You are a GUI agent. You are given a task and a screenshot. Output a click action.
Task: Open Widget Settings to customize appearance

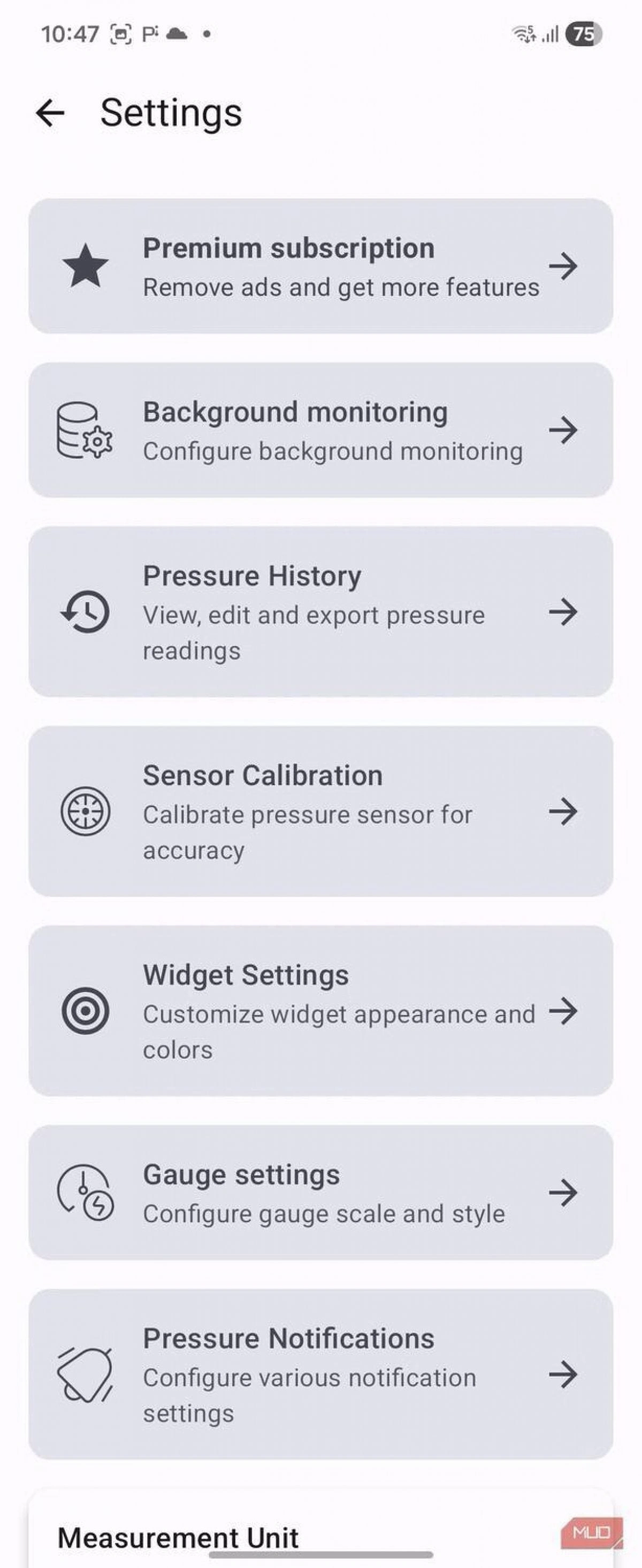pyautogui.click(x=320, y=1011)
